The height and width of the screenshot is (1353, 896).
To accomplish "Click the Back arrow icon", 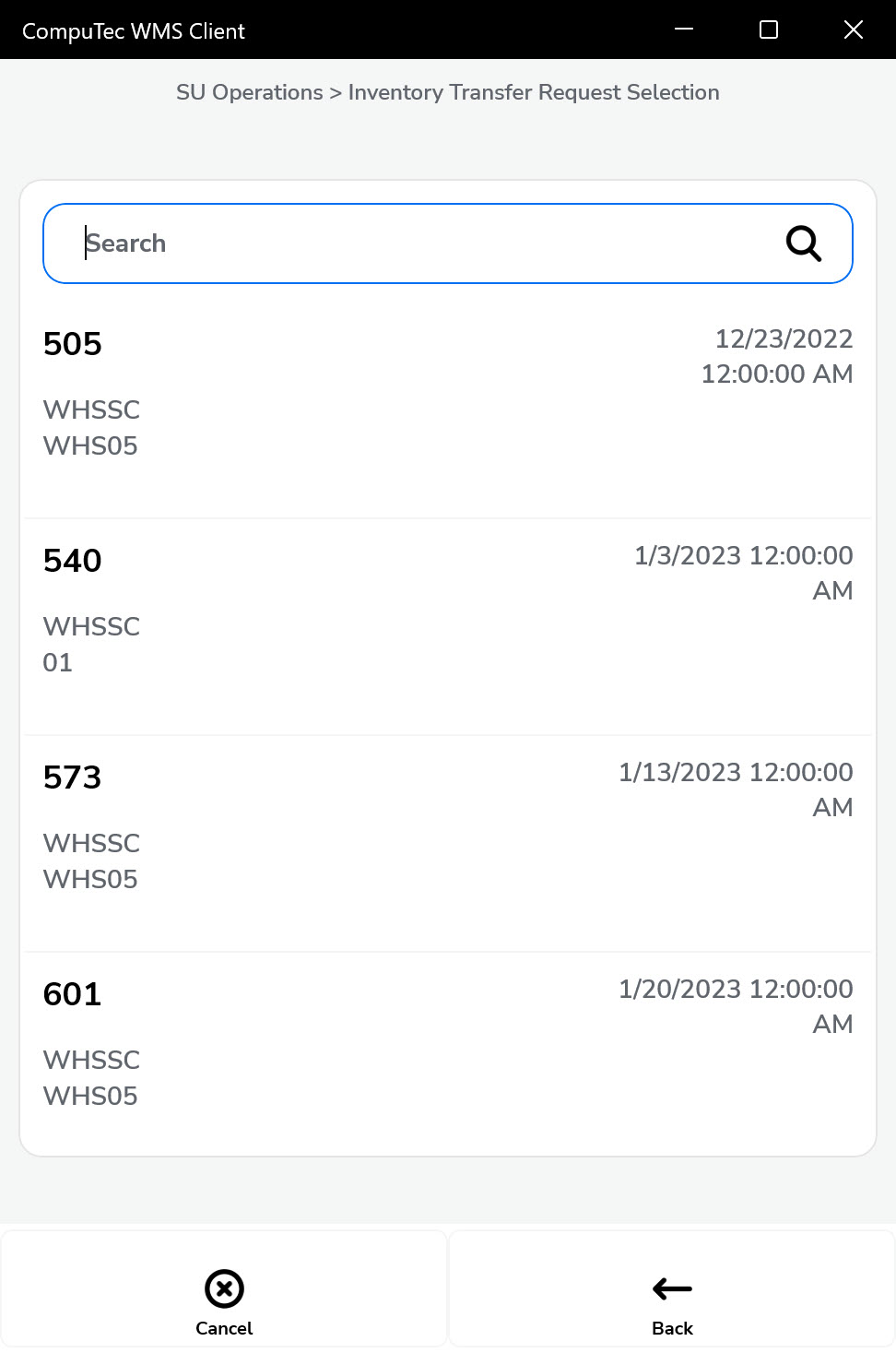I will pyautogui.click(x=671, y=1289).
